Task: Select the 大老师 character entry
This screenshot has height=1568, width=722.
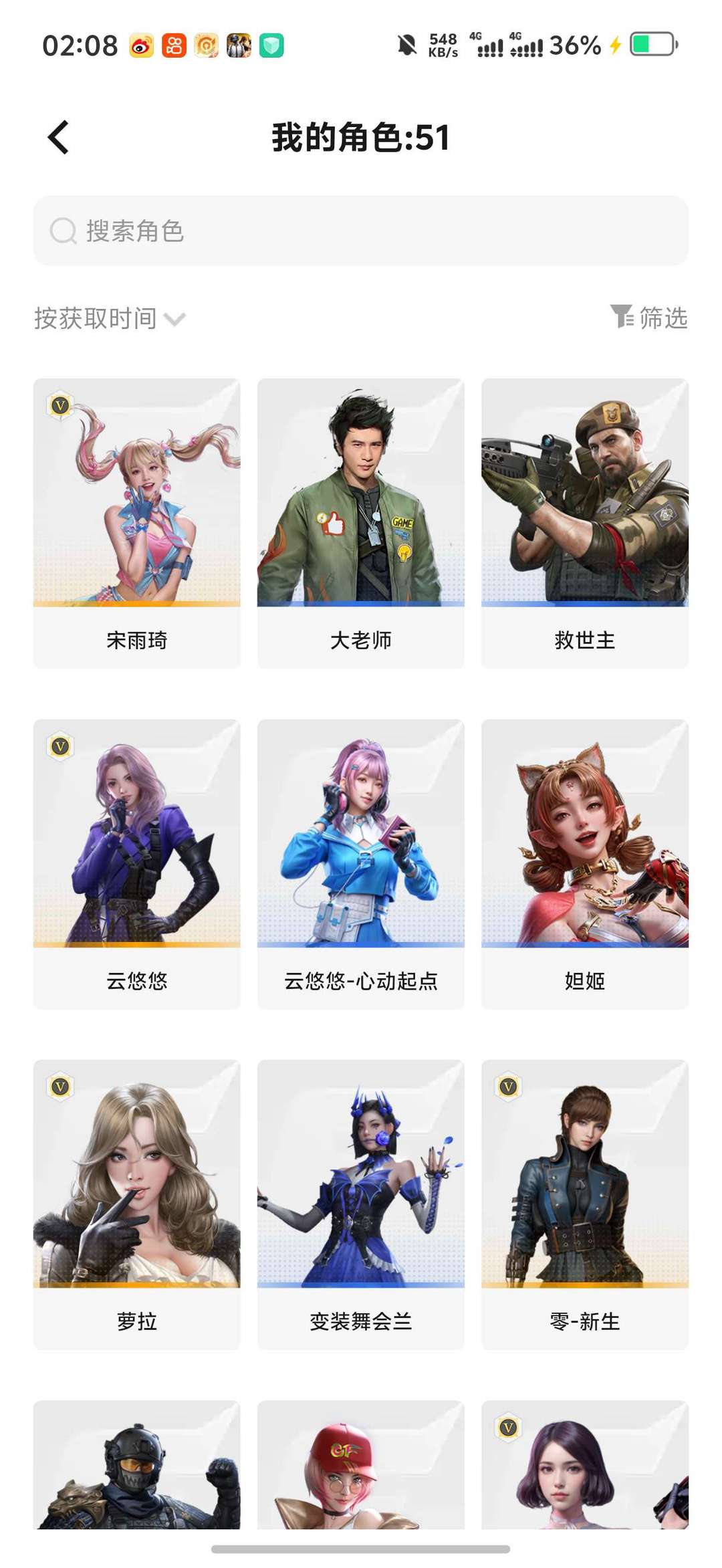Action: coord(361,522)
